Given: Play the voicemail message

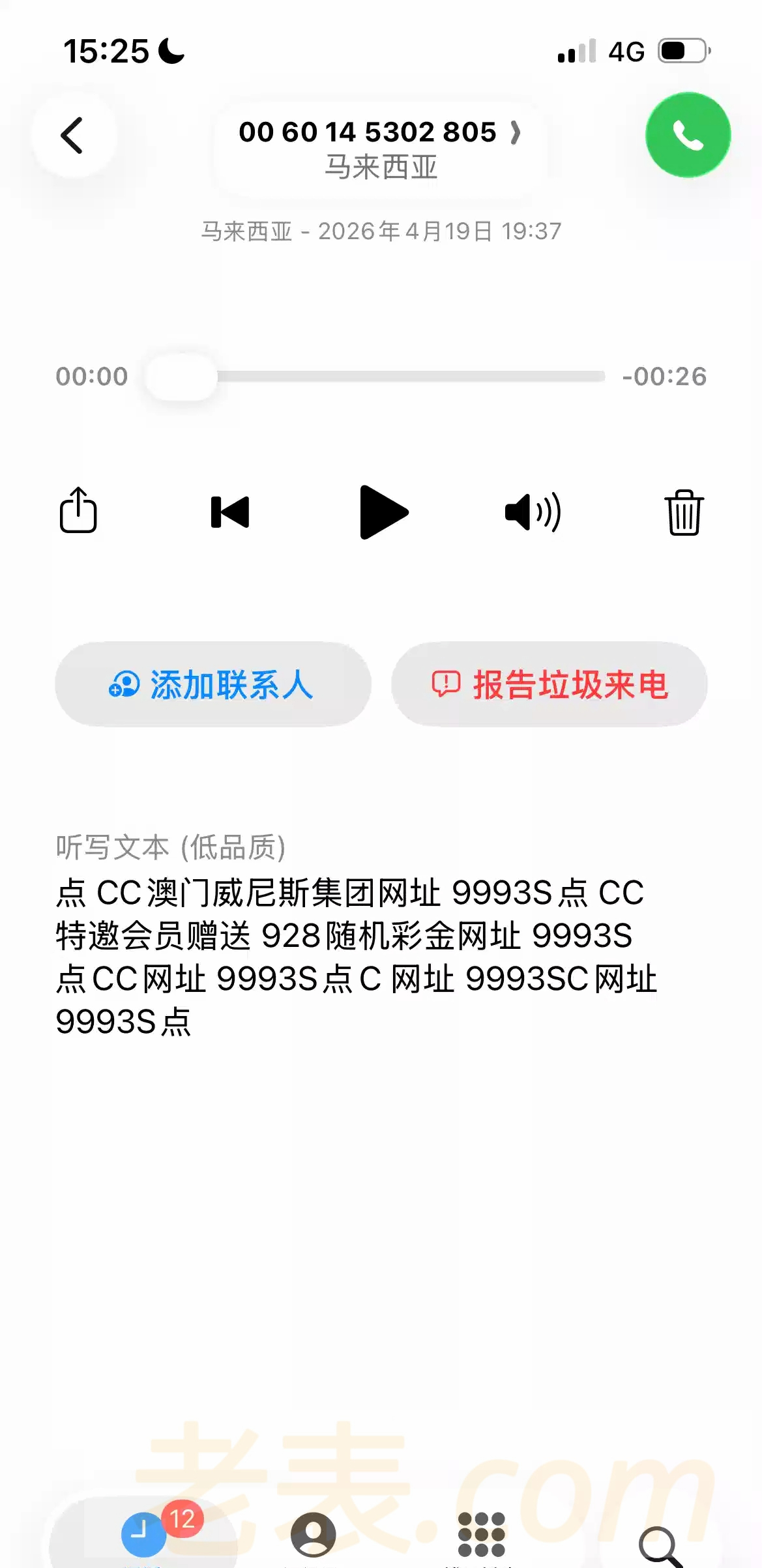Looking at the screenshot, I should (383, 512).
